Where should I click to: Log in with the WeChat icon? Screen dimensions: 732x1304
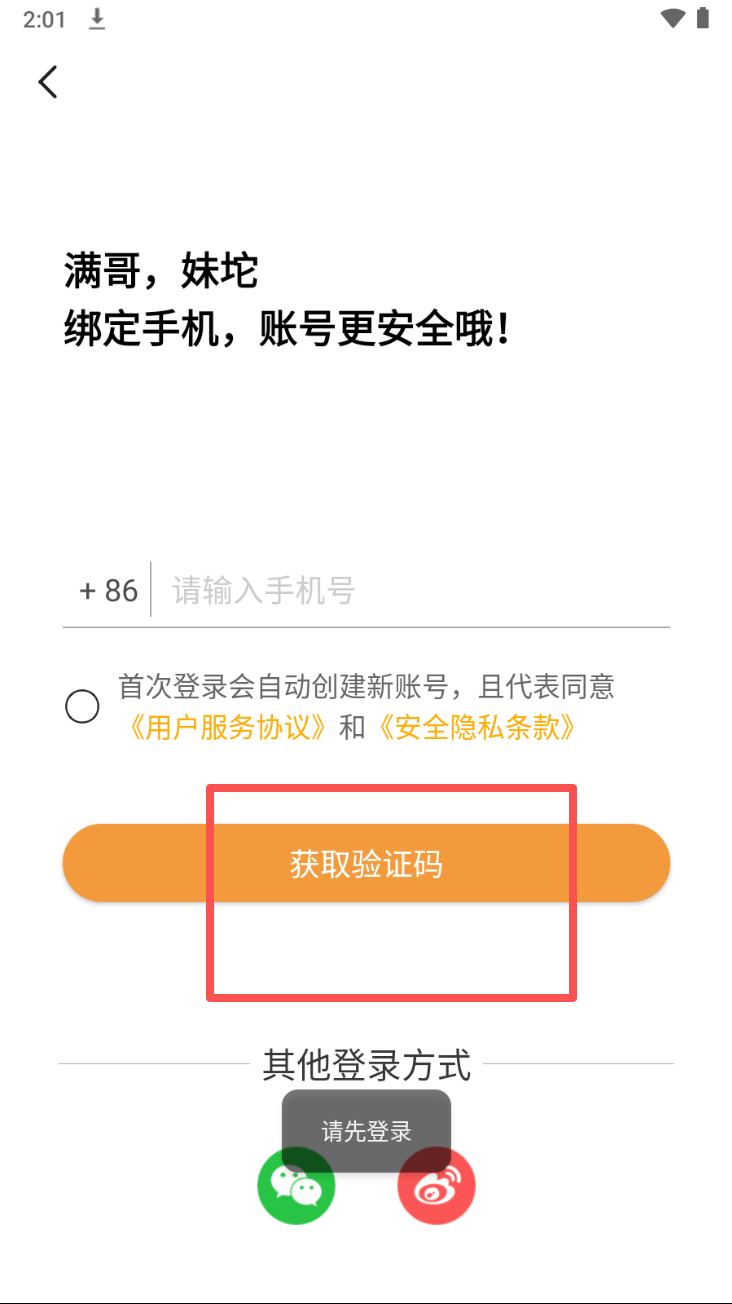point(296,1186)
